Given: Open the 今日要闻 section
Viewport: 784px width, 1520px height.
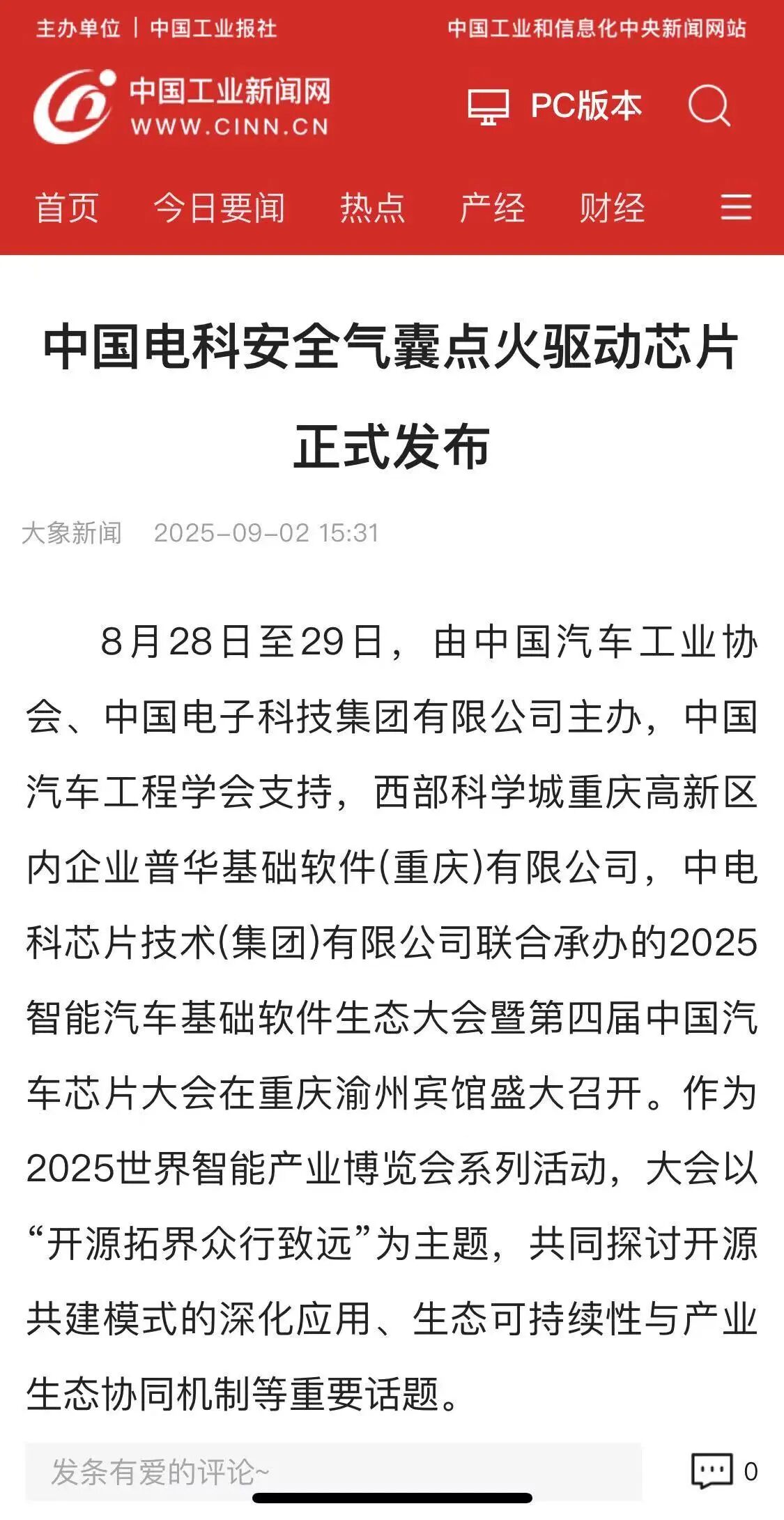Looking at the screenshot, I should (220, 208).
